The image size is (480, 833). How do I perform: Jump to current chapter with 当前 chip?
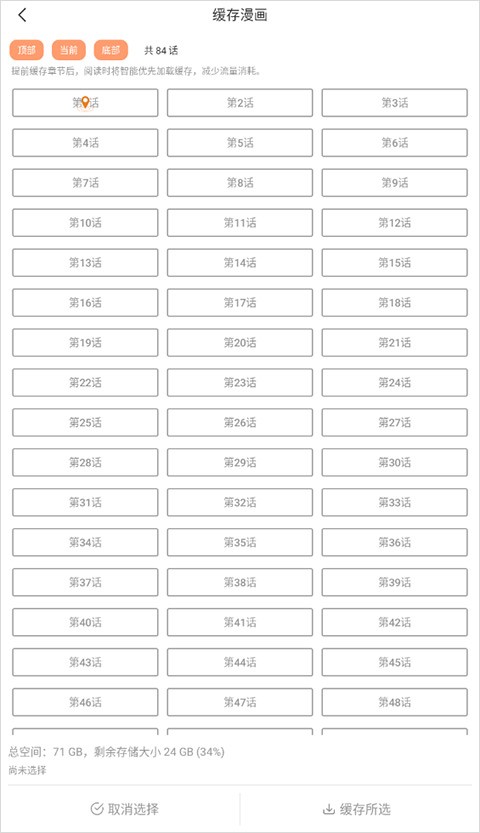pyautogui.click(x=68, y=50)
